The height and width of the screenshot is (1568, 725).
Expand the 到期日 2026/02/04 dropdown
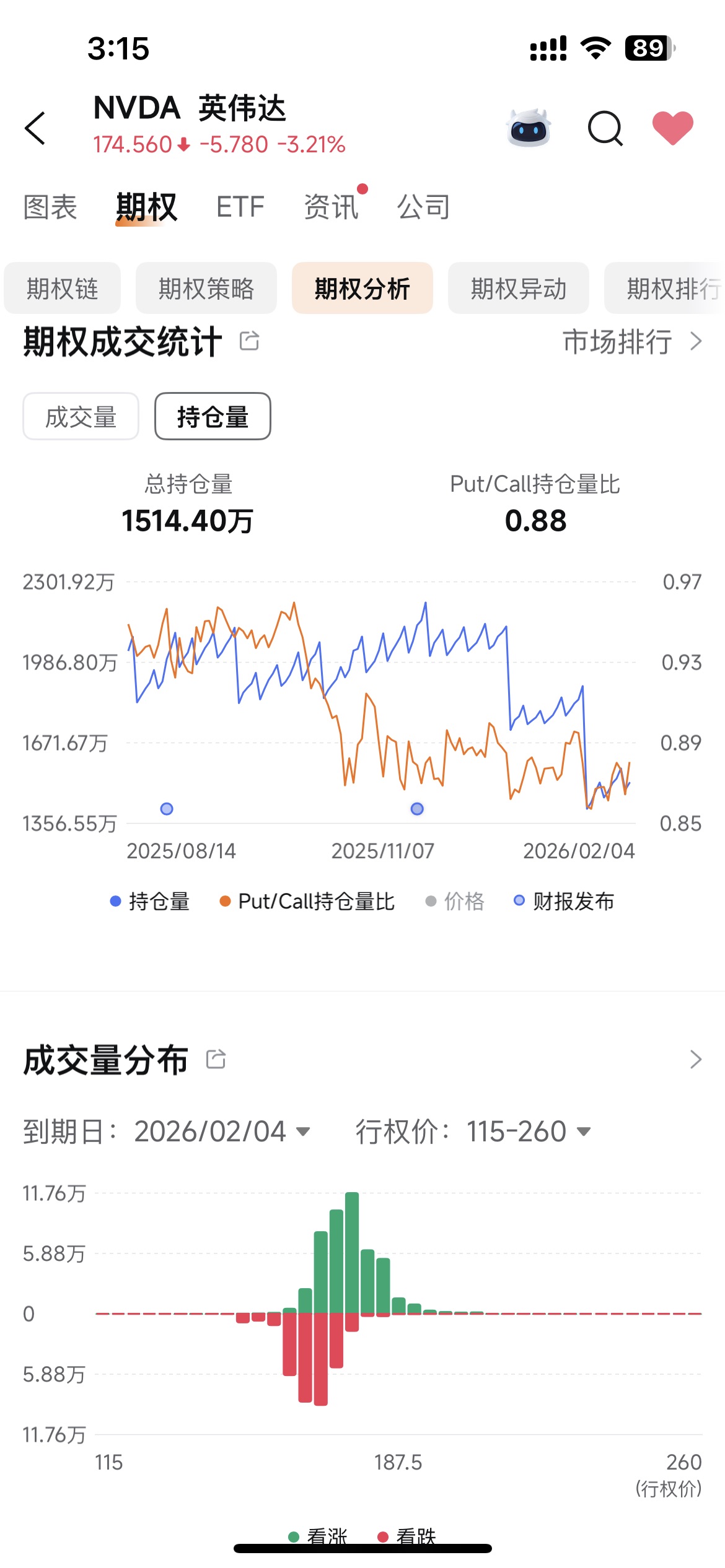[x=223, y=1131]
